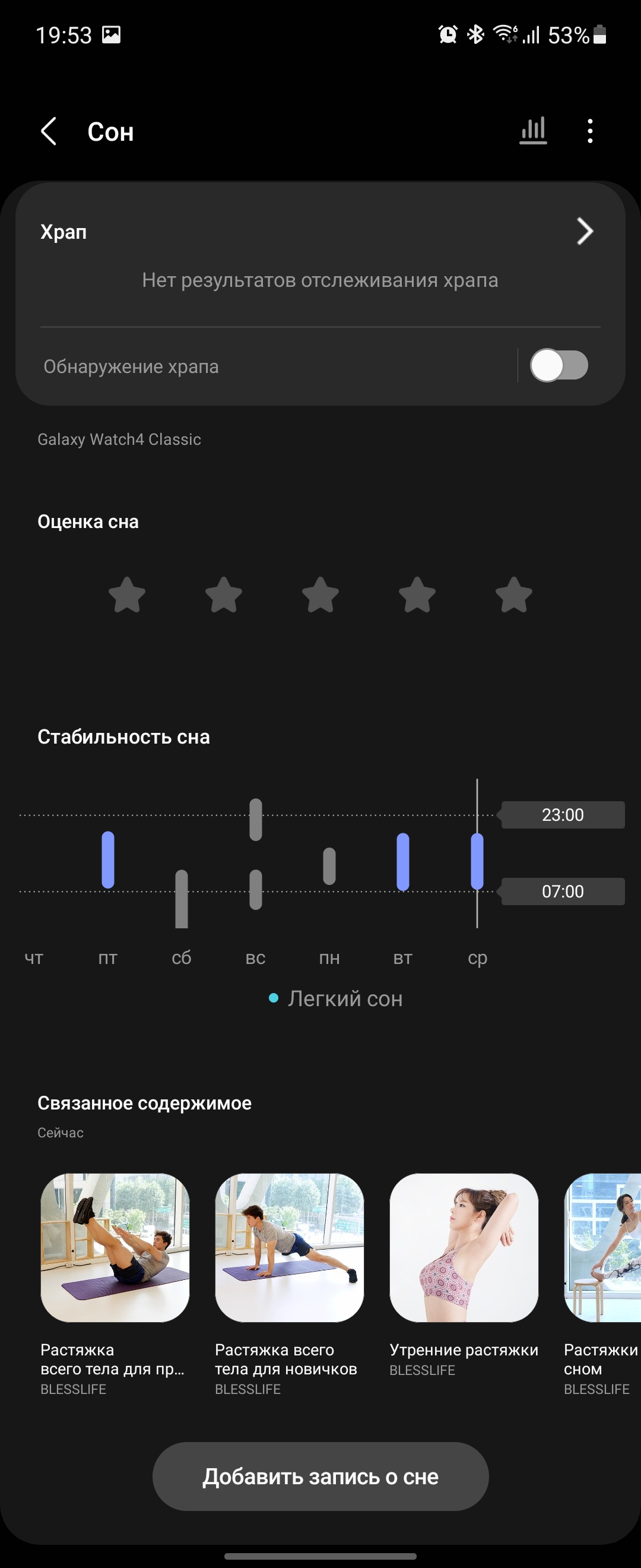Screen dimensions: 641x1568
Task: Enable the Обнаружение храпа switch
Action: 559,366
